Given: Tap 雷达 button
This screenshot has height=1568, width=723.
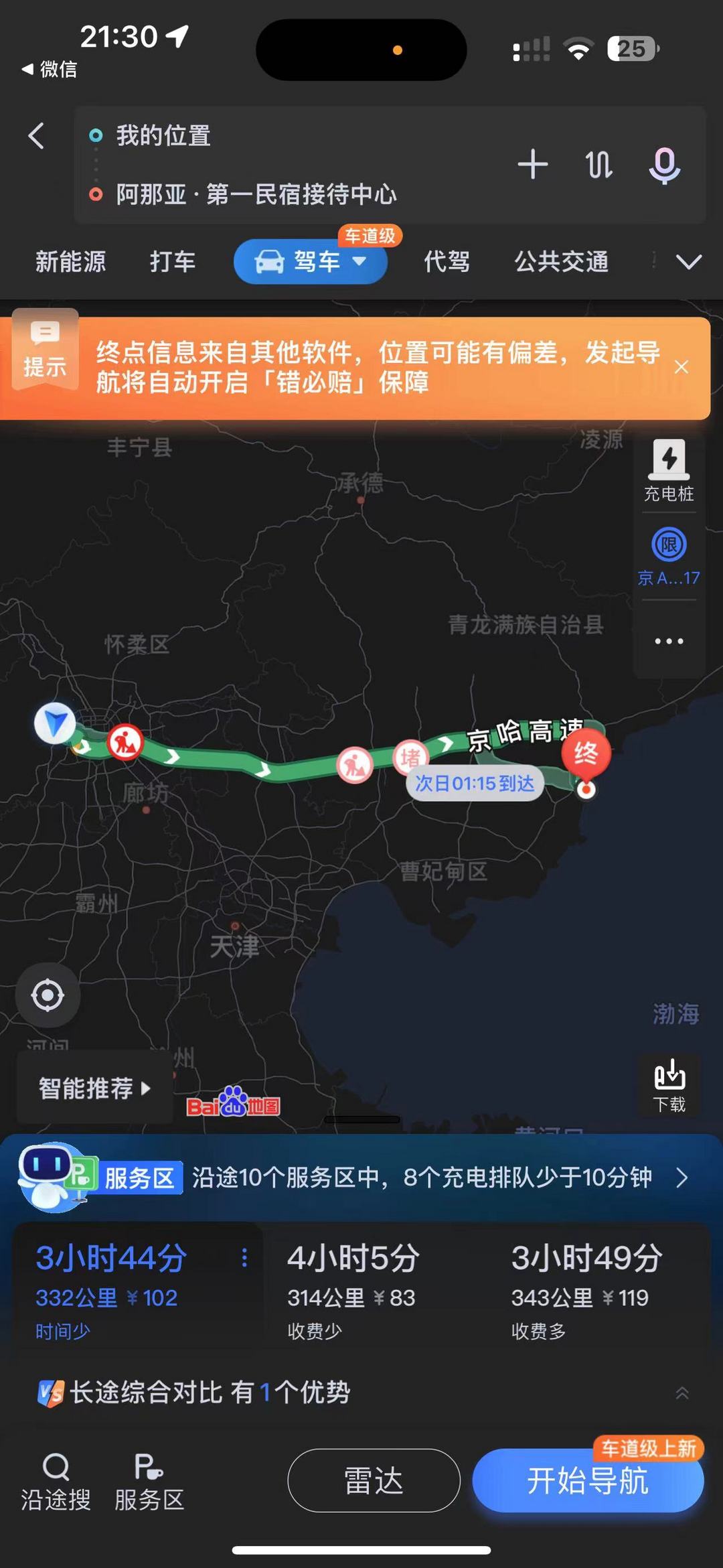Looking at the screenshot, I should tap(374, 1480).
